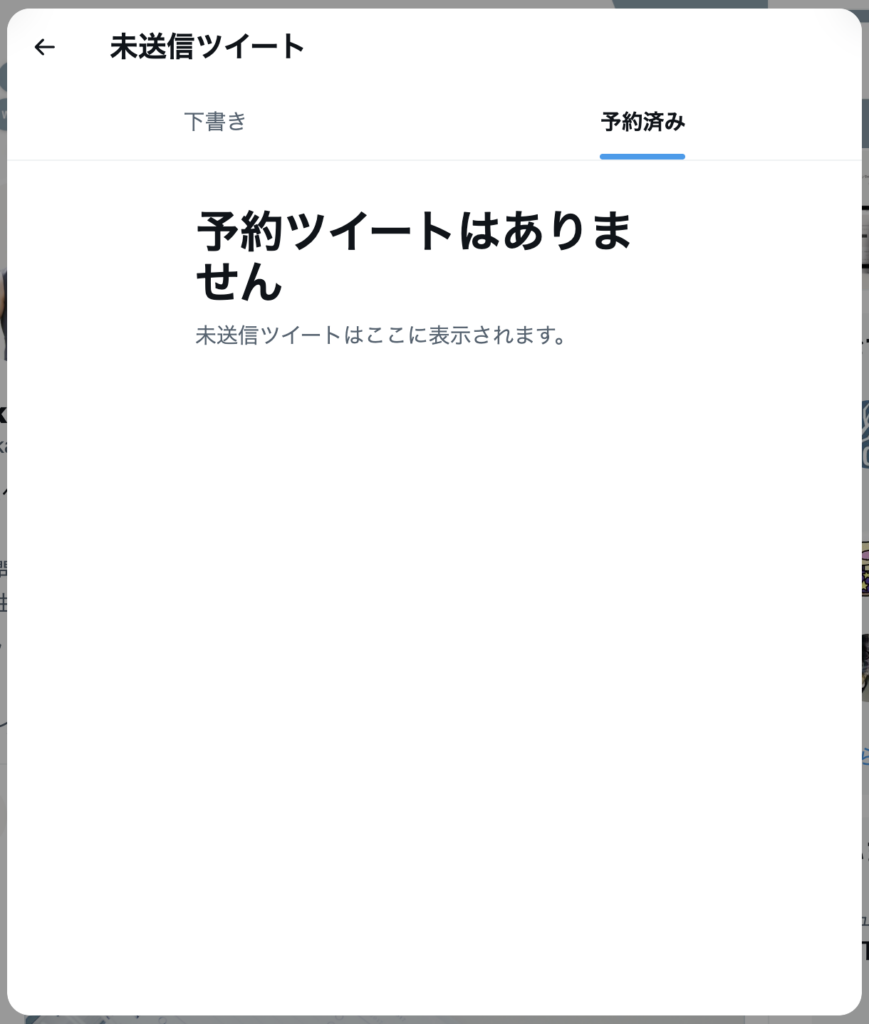Select the 予約済み tab
Viewport: 869px width, 1024px height.
(642, 123)
